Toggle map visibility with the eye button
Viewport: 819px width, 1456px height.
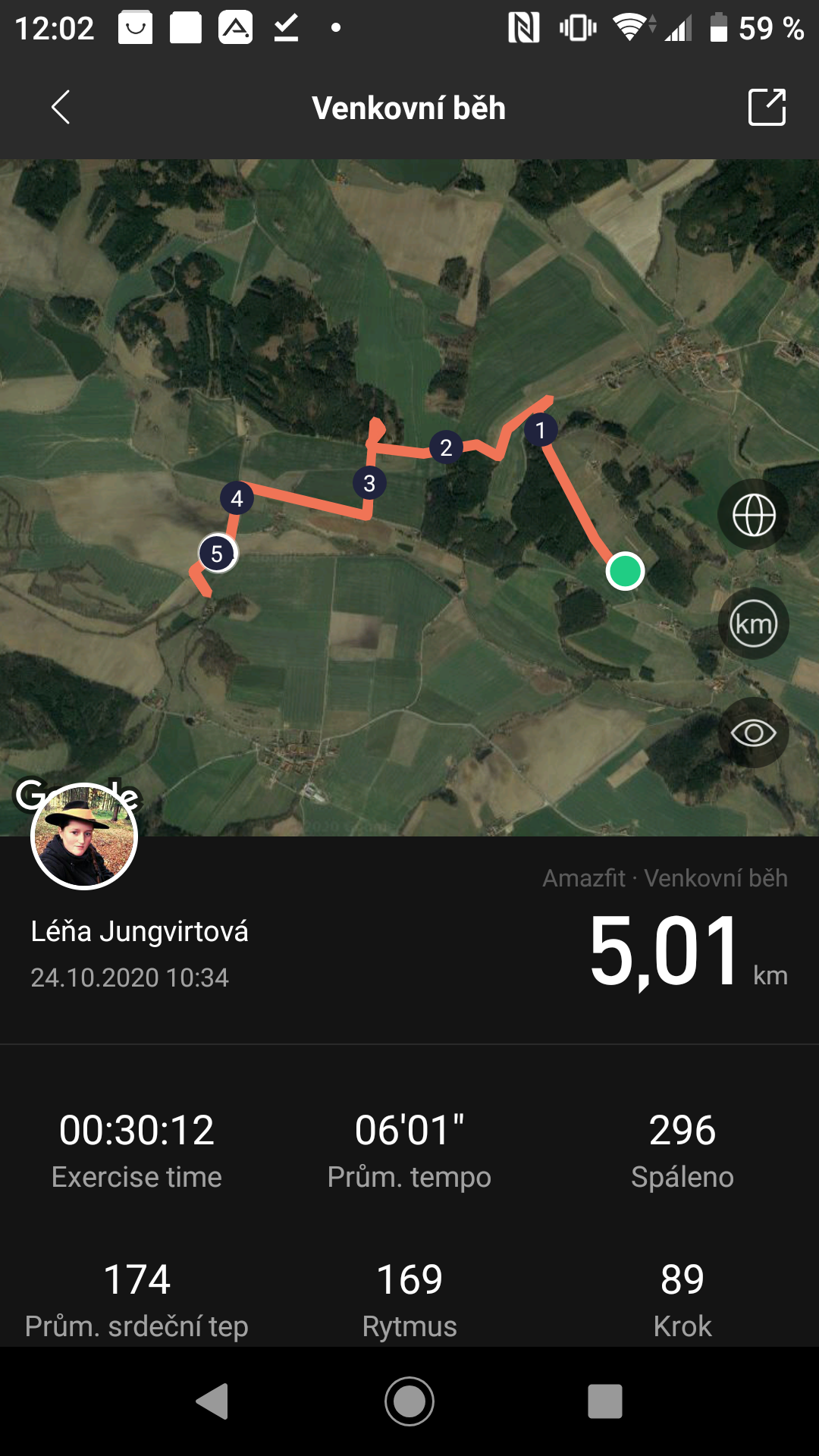754,733
